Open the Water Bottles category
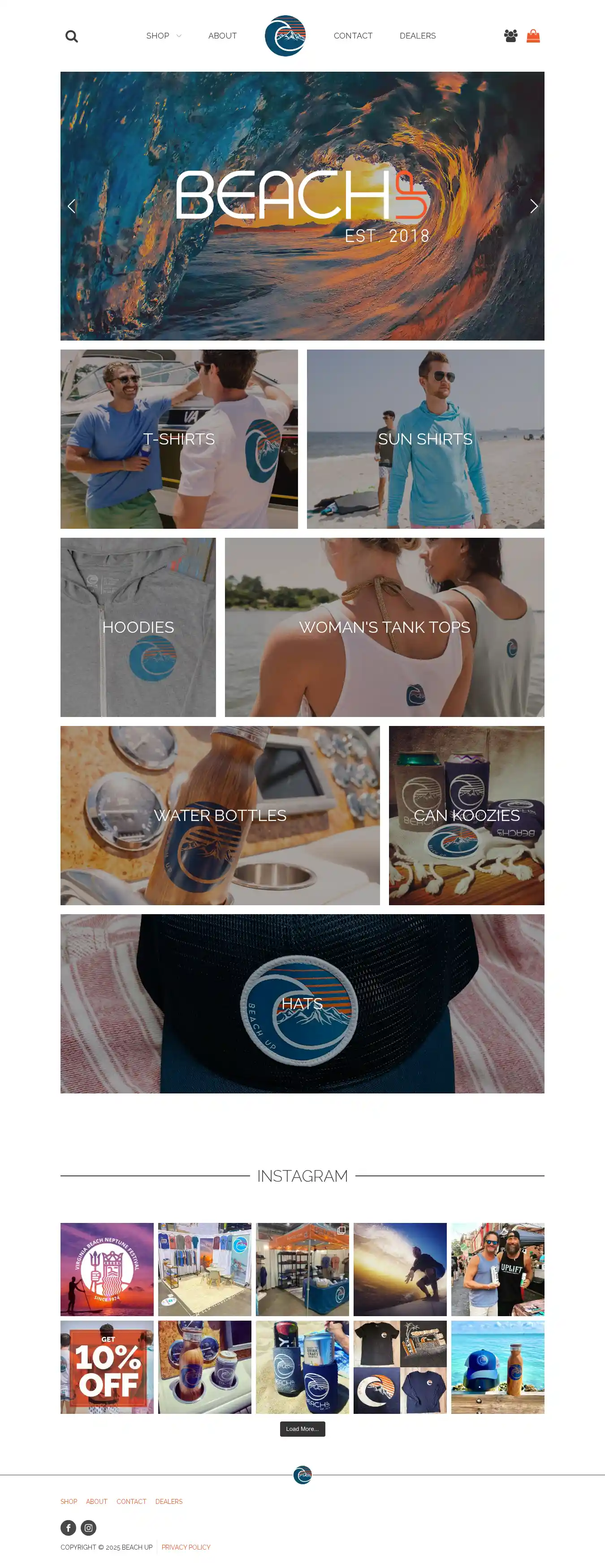Screen dimensions: 605x1568 [220, 815]
